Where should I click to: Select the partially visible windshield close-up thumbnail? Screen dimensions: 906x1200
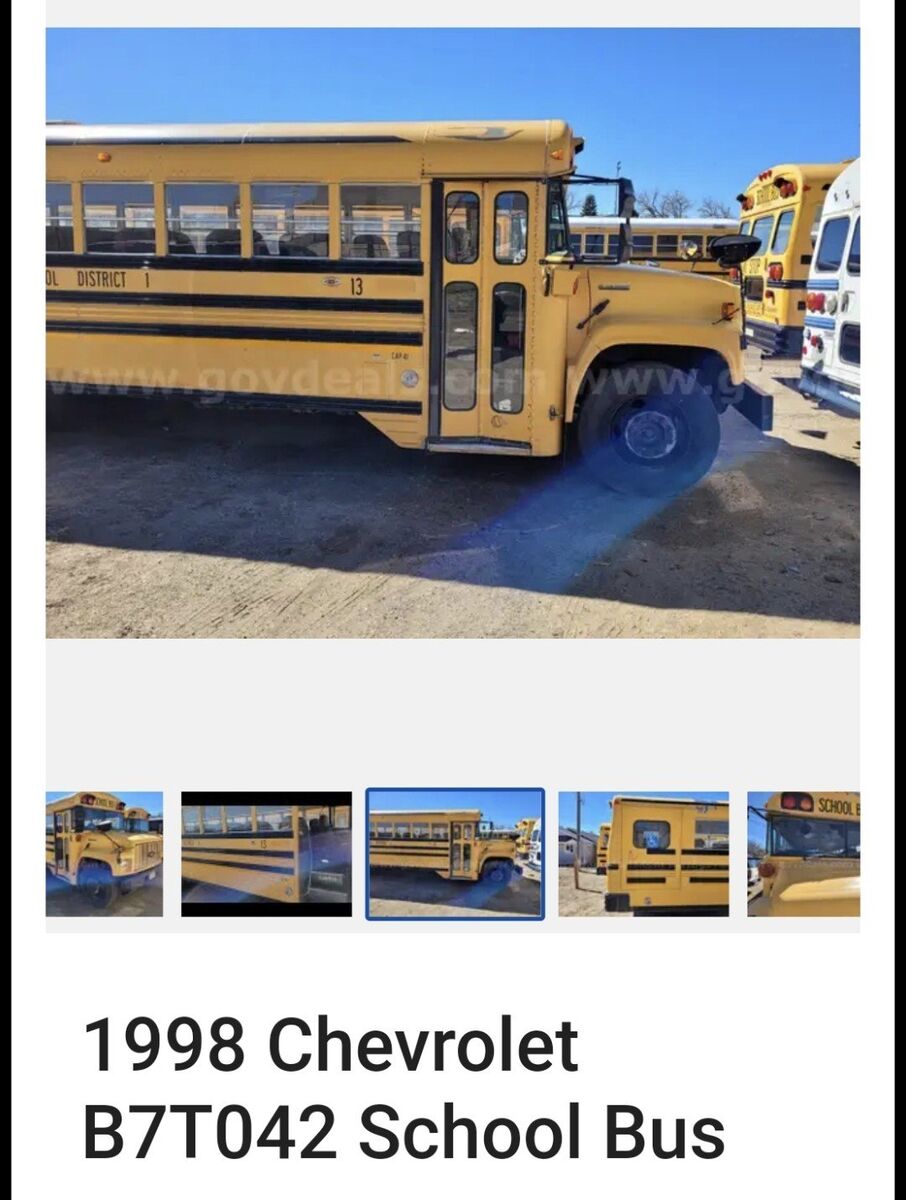[x=804, y=854]
